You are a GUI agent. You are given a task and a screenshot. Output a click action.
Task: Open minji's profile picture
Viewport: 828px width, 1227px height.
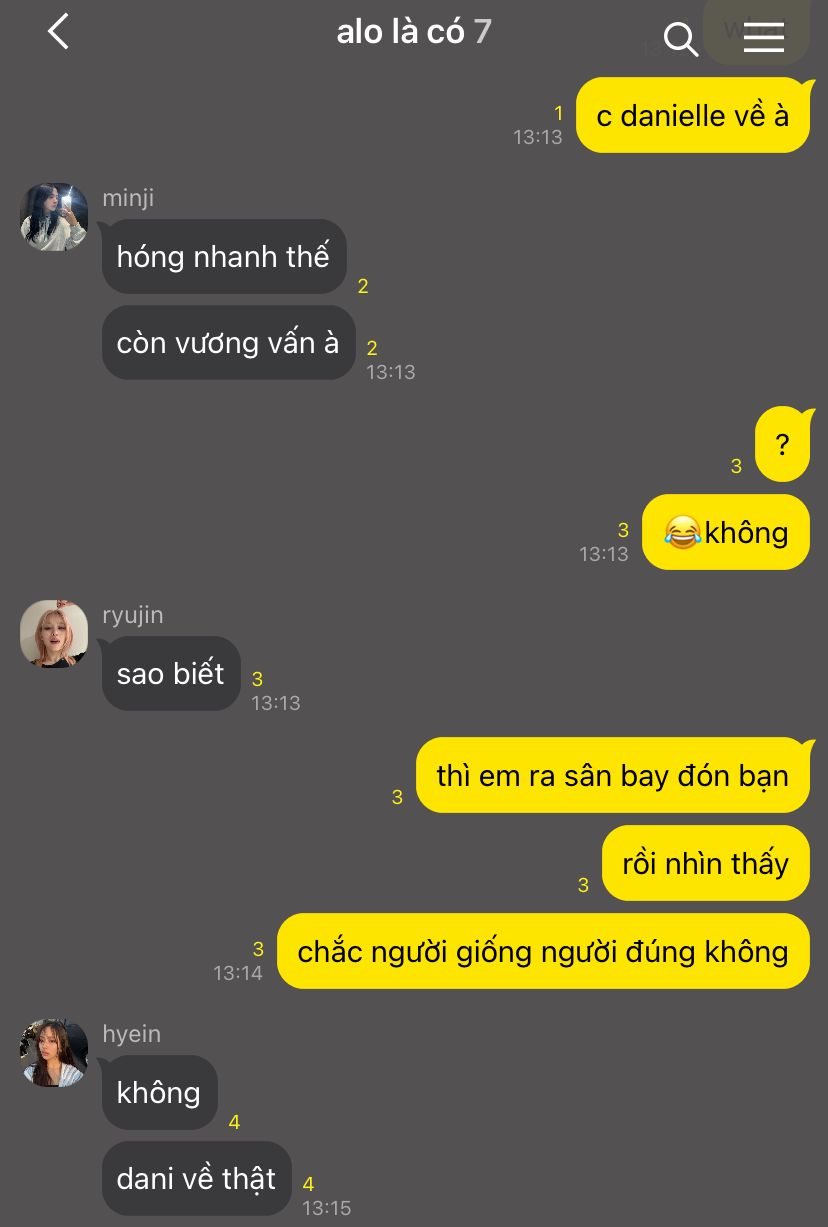[x=54, y=217]
